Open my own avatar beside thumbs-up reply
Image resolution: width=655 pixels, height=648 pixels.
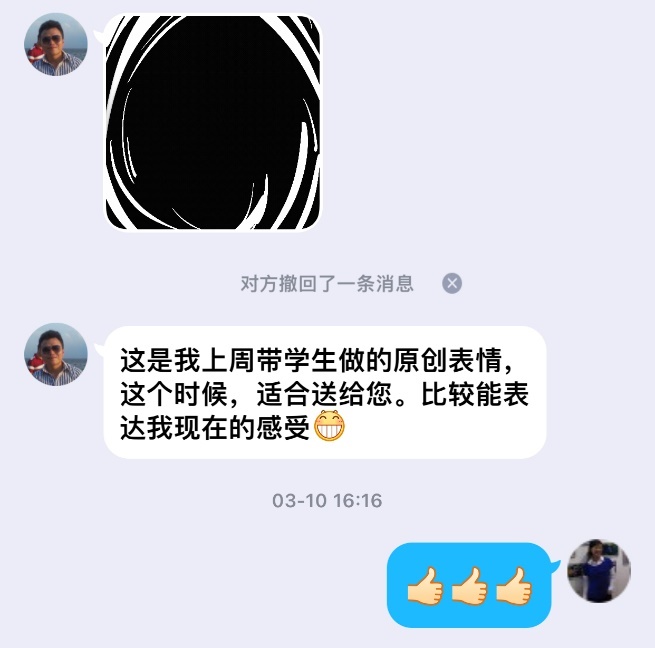click(x=599, y=571)
